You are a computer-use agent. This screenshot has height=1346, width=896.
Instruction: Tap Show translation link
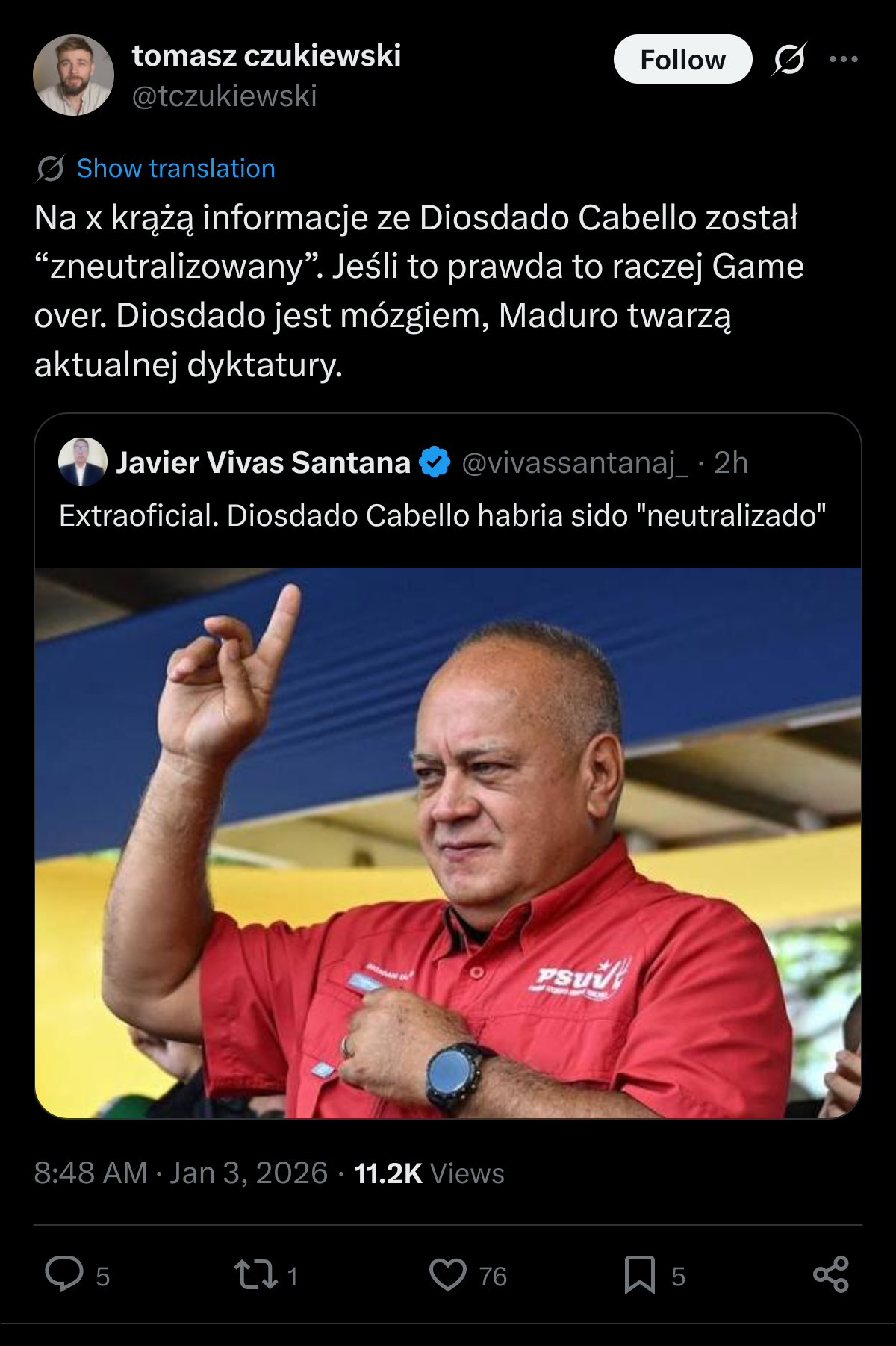point(175,169)
